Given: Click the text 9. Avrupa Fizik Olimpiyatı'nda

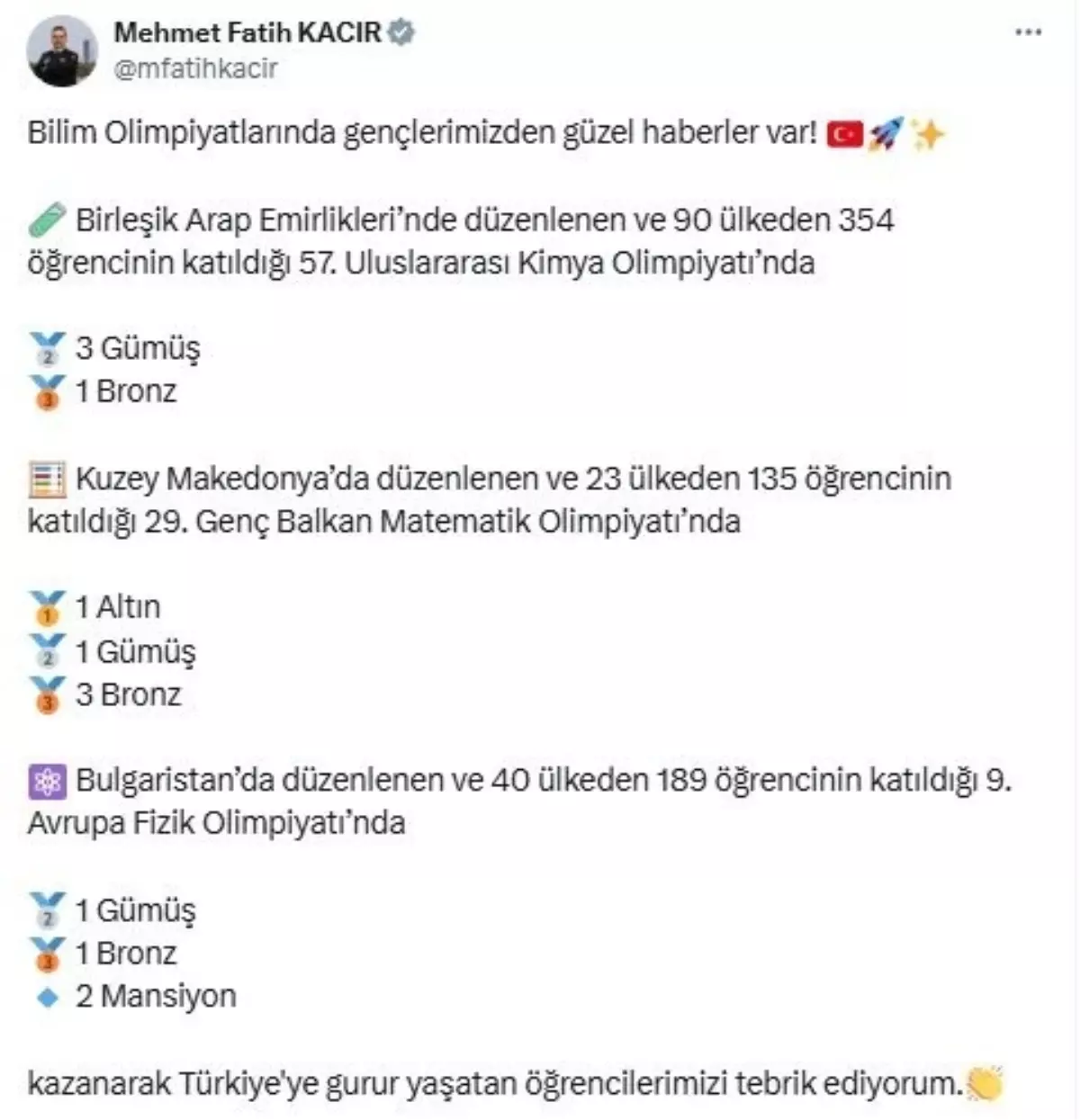Looking at the screenshot, I should tap(207, 821).
